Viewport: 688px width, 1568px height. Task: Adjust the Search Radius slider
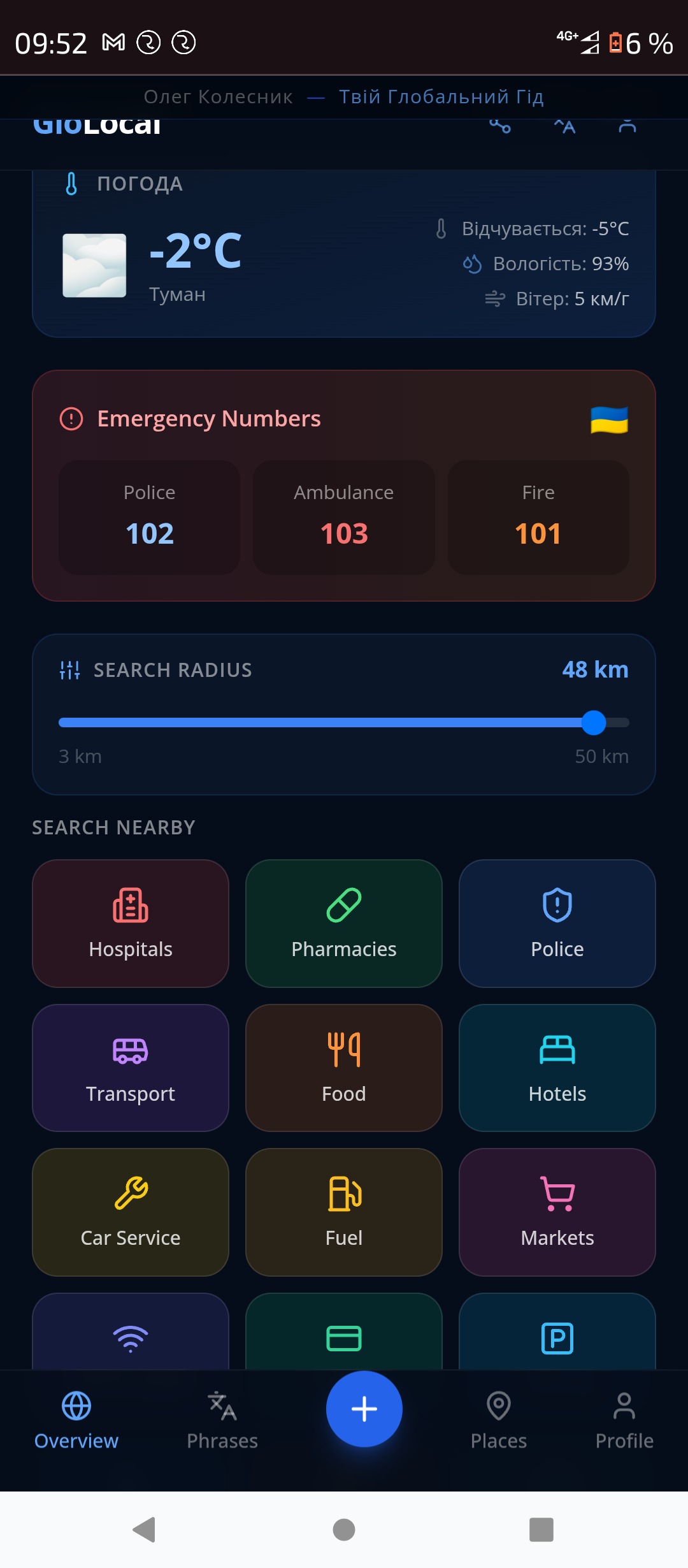coord(594,723)
